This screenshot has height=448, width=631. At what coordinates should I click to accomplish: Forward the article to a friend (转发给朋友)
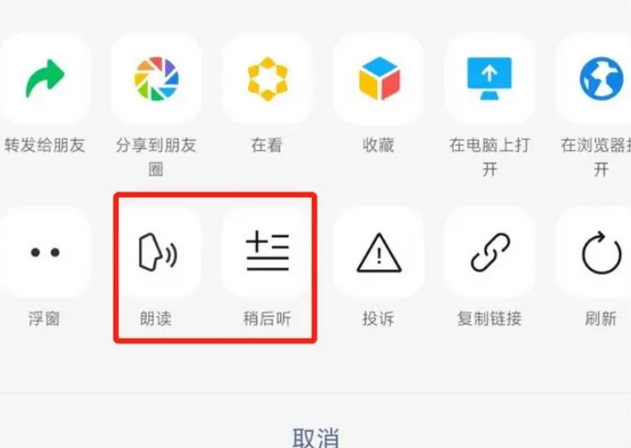pyautogui.click(x=45, y=77)
